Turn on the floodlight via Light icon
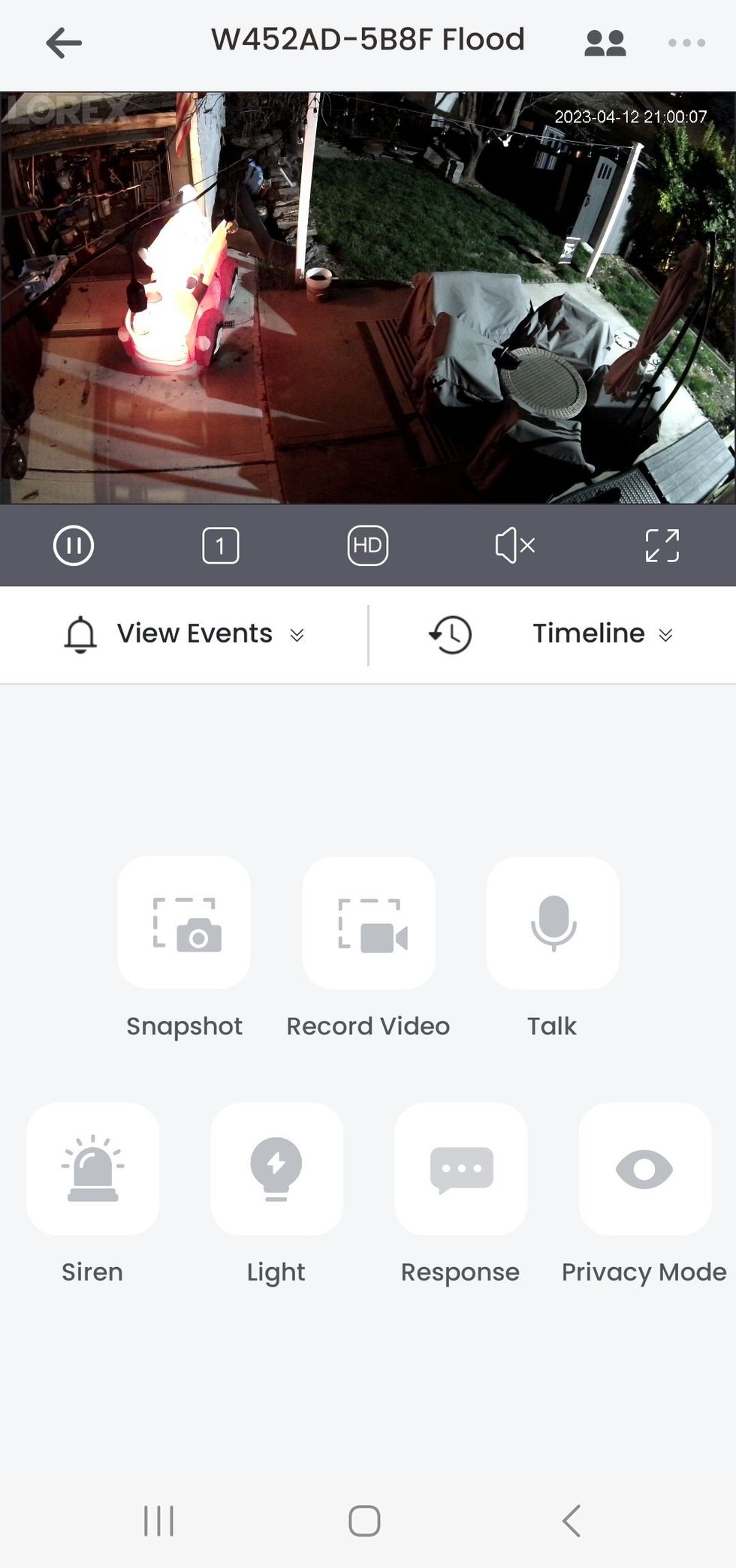This screenshot has height=1568, width=736. coord(276,1169)
